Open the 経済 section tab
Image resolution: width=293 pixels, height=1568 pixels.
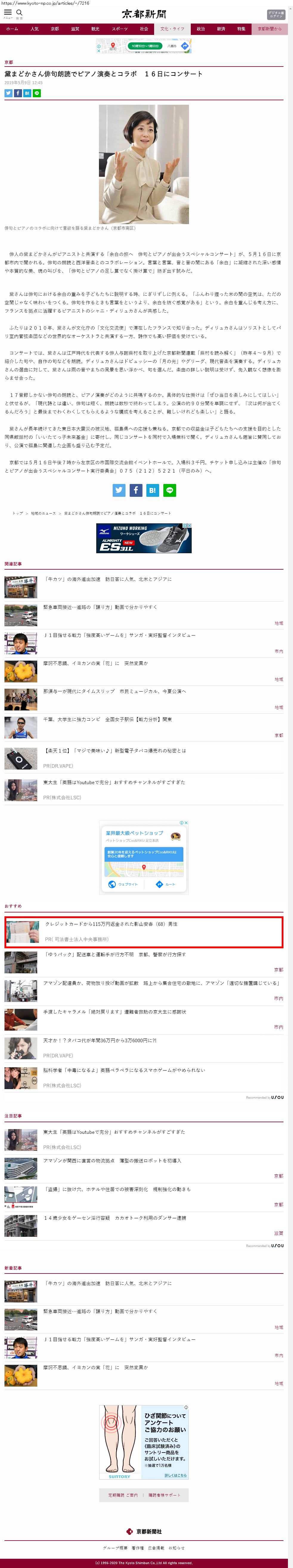tap(221, 29)
